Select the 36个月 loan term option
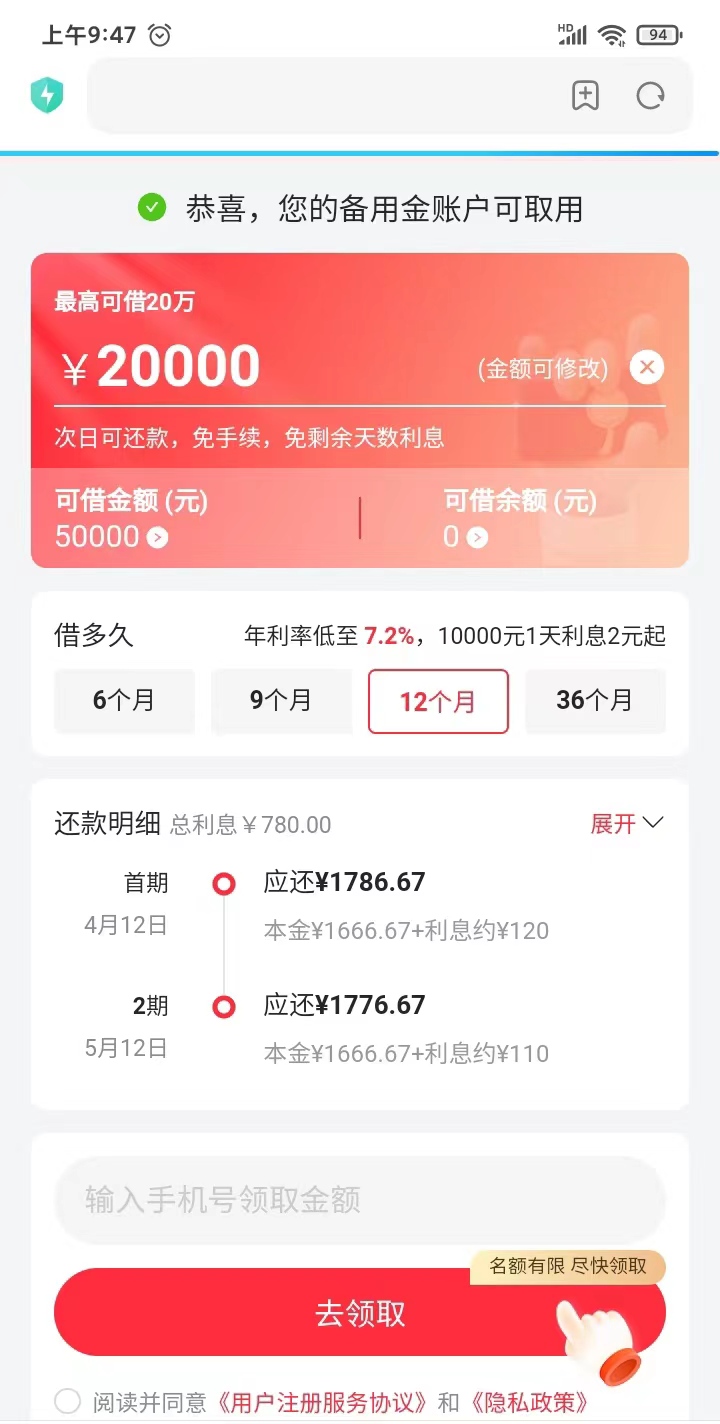 coord(595,701)
